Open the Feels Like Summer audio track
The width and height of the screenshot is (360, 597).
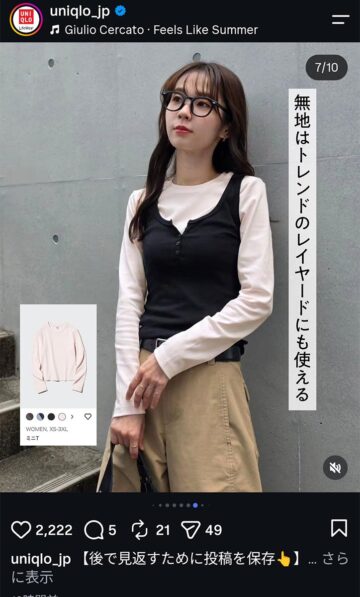154,30
